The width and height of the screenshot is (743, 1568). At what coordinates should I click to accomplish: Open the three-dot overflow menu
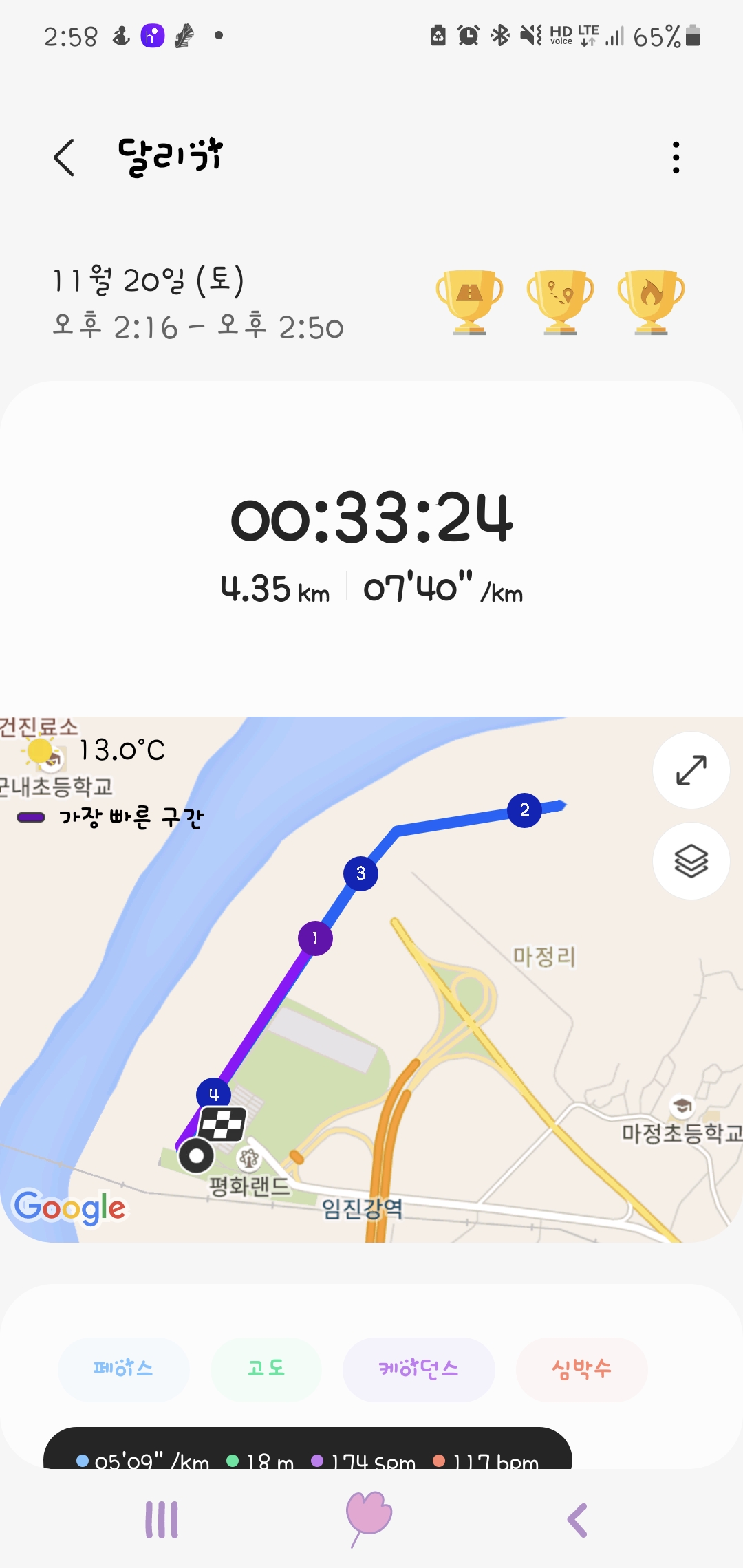coord(676,157)
